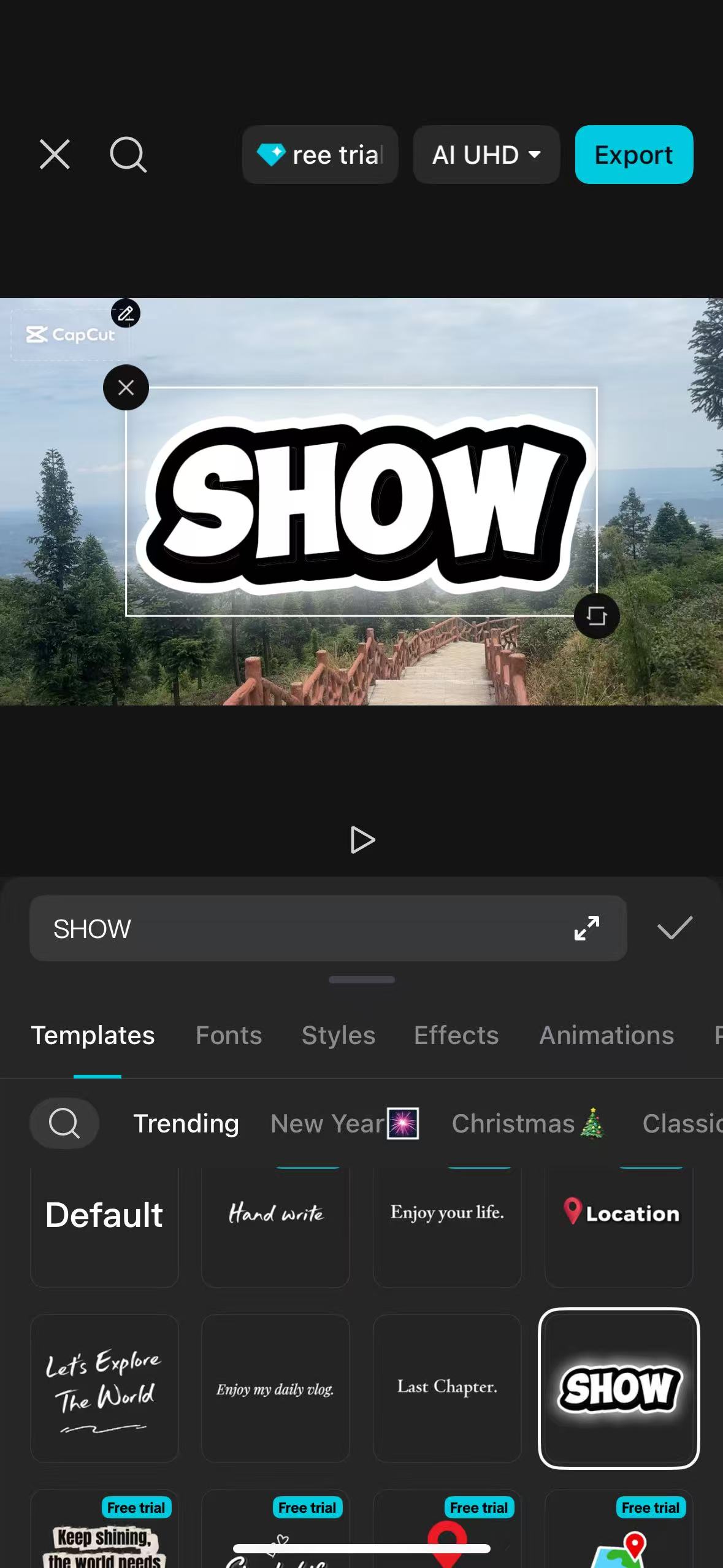This screenshot has width=723, height=1568.
Task: Open the AI UHD resolution dropdown
Action: [486, 155]
